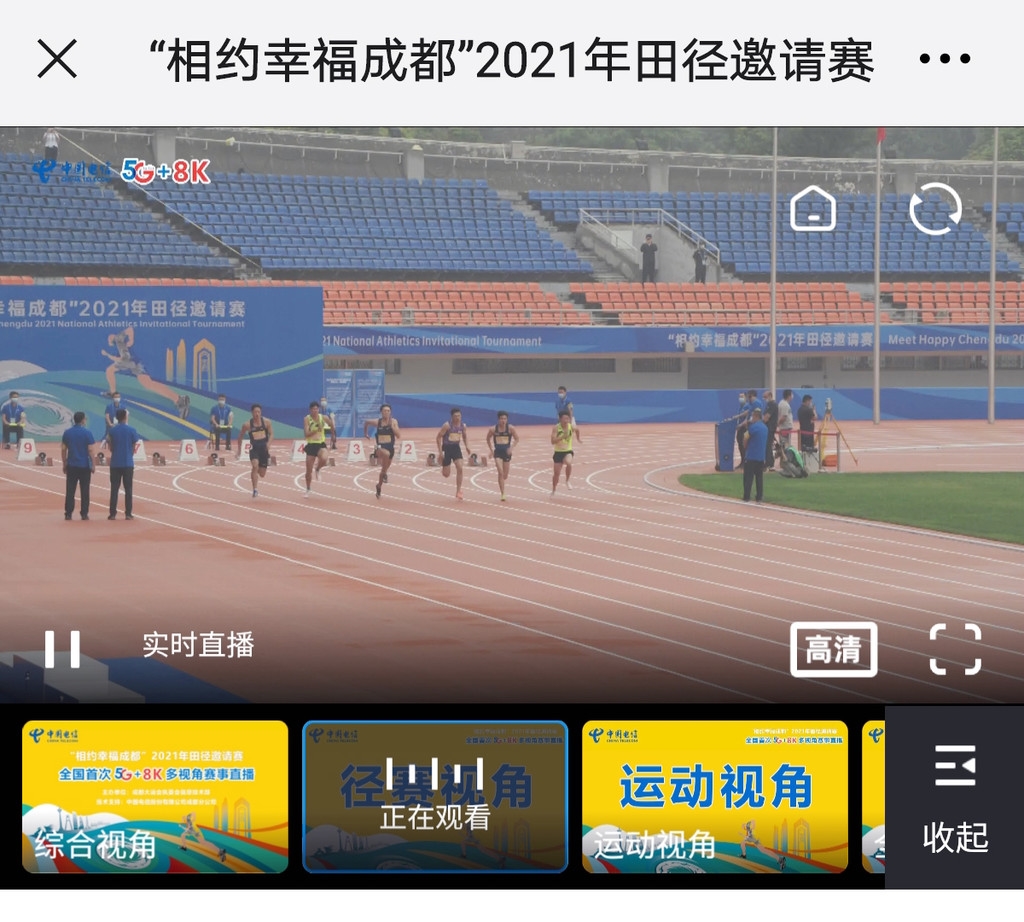Switch to the 运动视角 camera view
Viewport: 1024px width, 922px height.
click(x=715, y=796)
